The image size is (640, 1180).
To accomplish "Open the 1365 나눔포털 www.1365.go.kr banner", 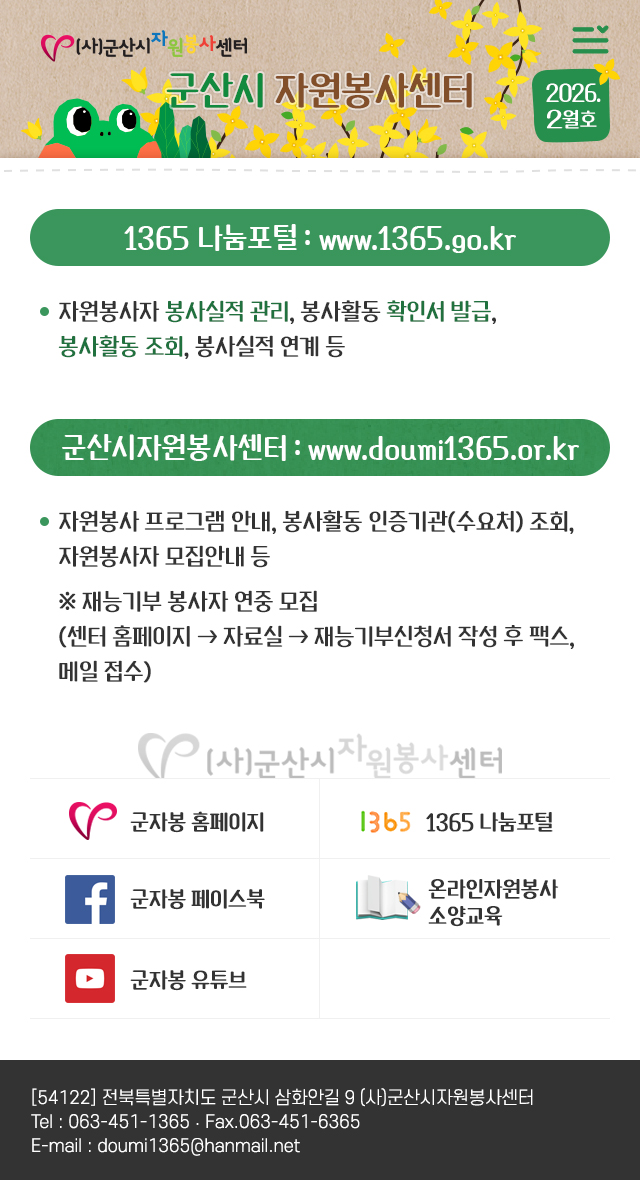I will [x=320, y=238].
